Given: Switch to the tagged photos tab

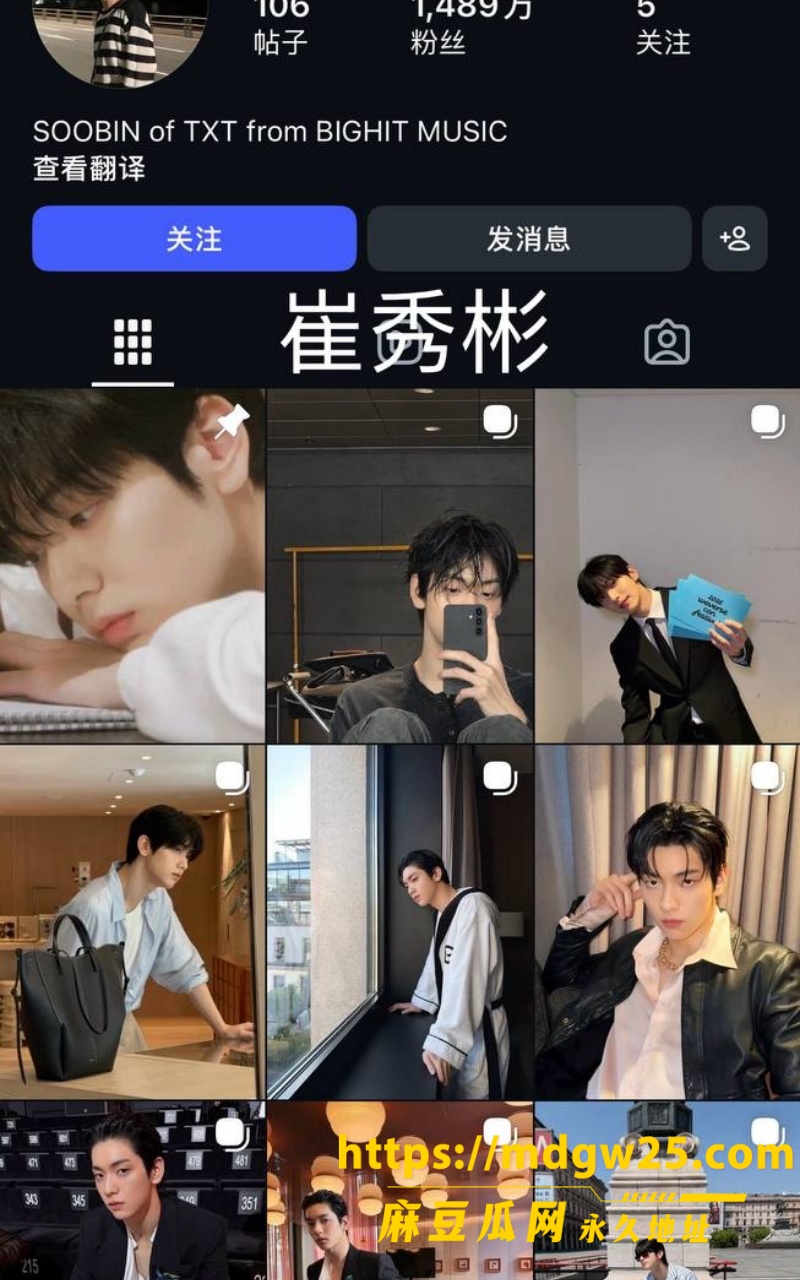Looking at the screenshot, I should click(x=667, y=343).
